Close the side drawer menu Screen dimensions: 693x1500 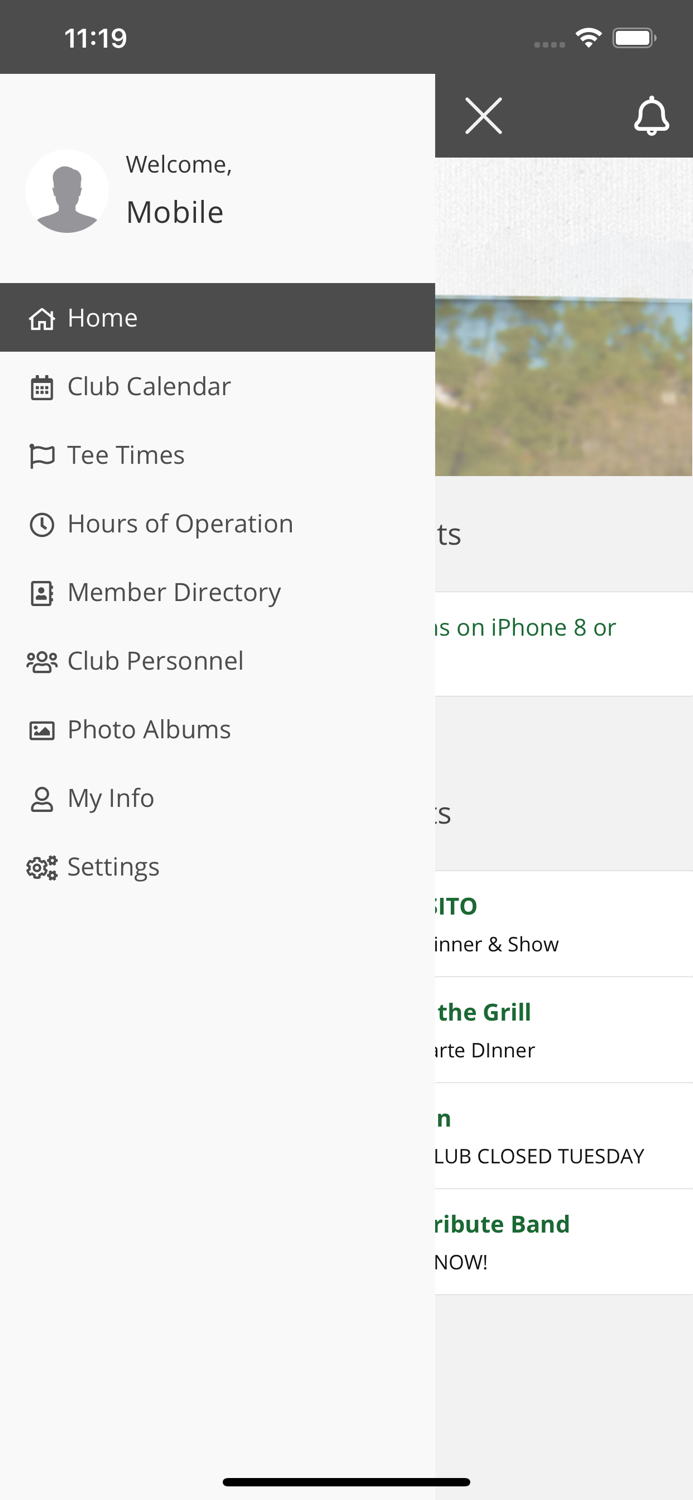(x=483, y=116)
